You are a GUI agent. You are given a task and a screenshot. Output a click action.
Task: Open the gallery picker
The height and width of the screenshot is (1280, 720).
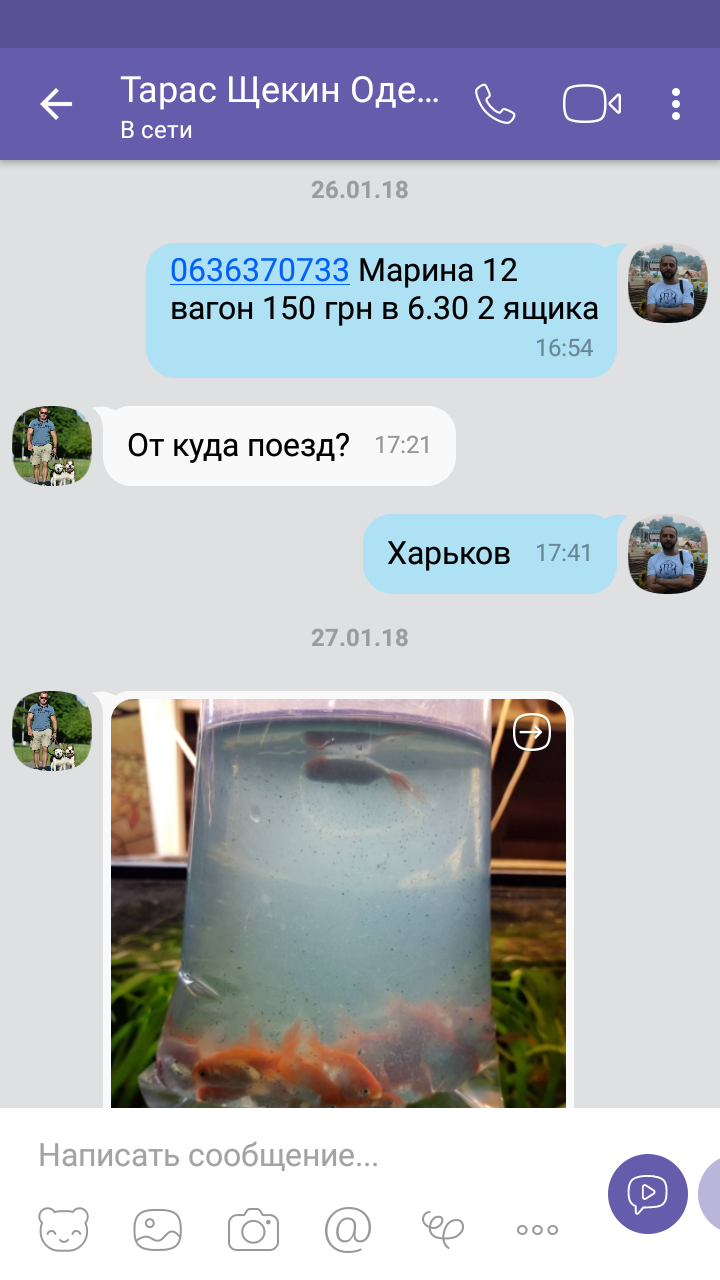point(158,1228)
